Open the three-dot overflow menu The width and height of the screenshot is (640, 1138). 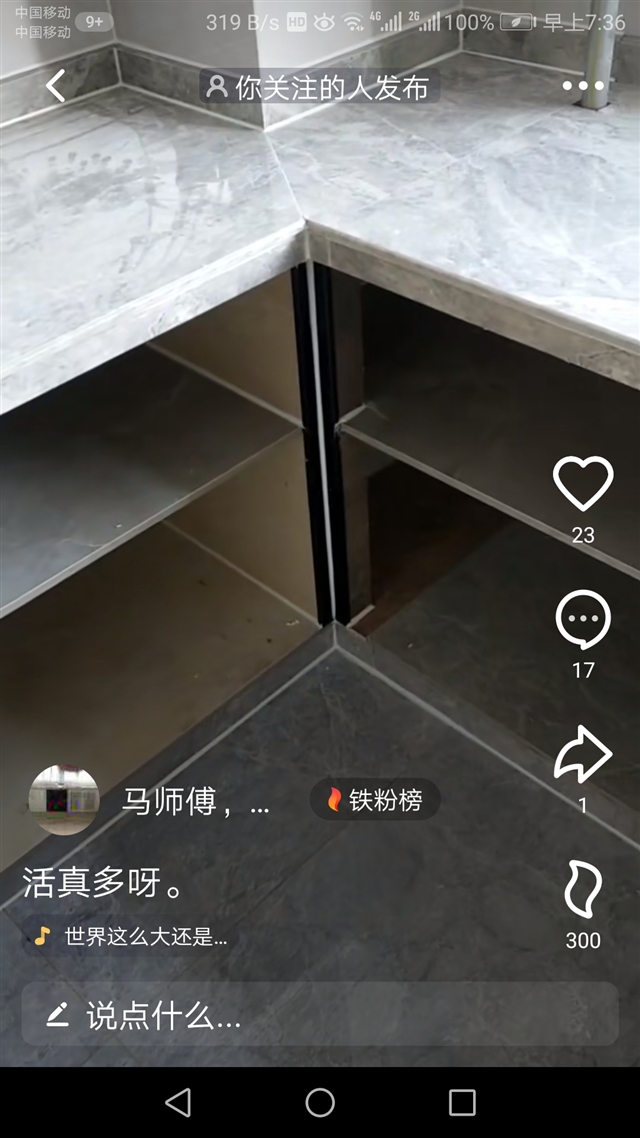coord(583,86)
